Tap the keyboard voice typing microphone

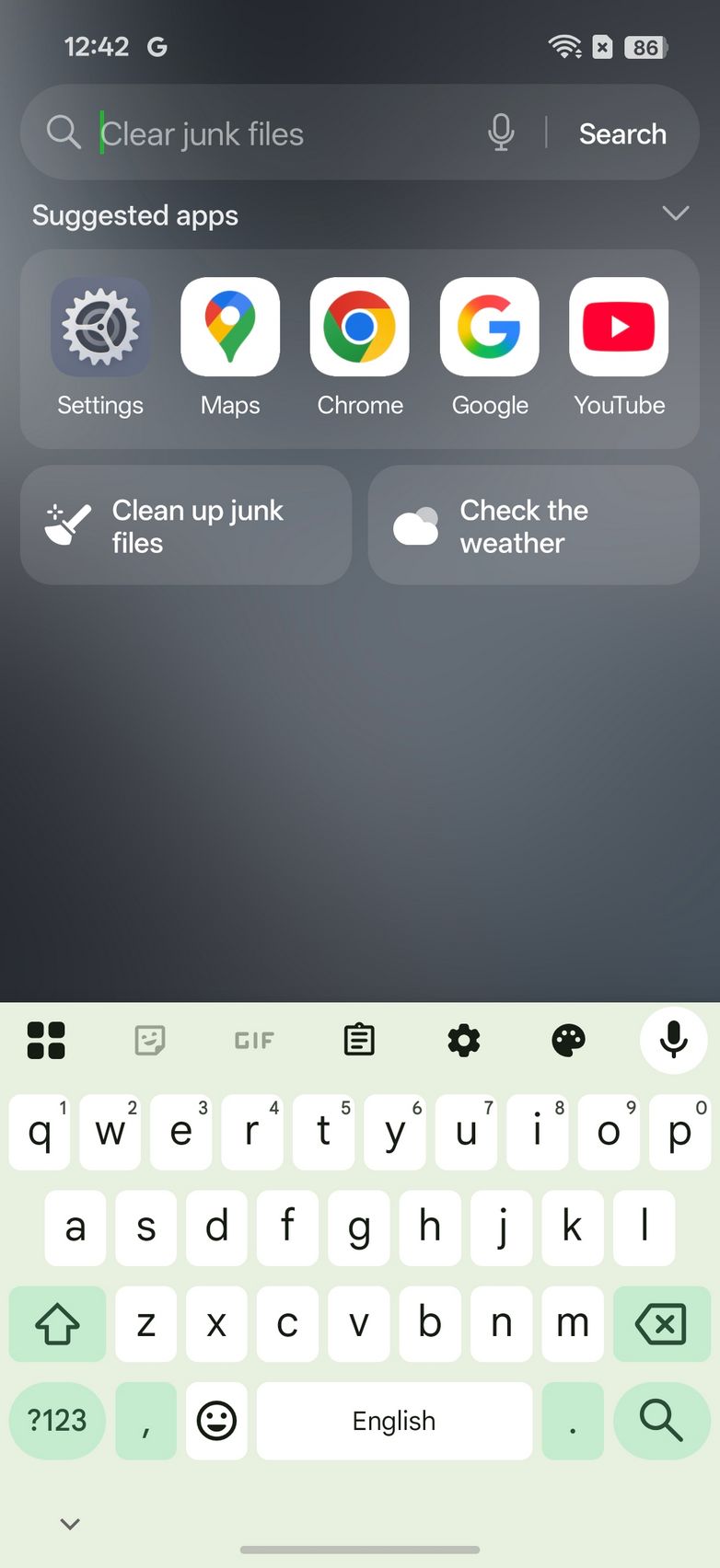pyautogui.click(x=673, y=1041)
